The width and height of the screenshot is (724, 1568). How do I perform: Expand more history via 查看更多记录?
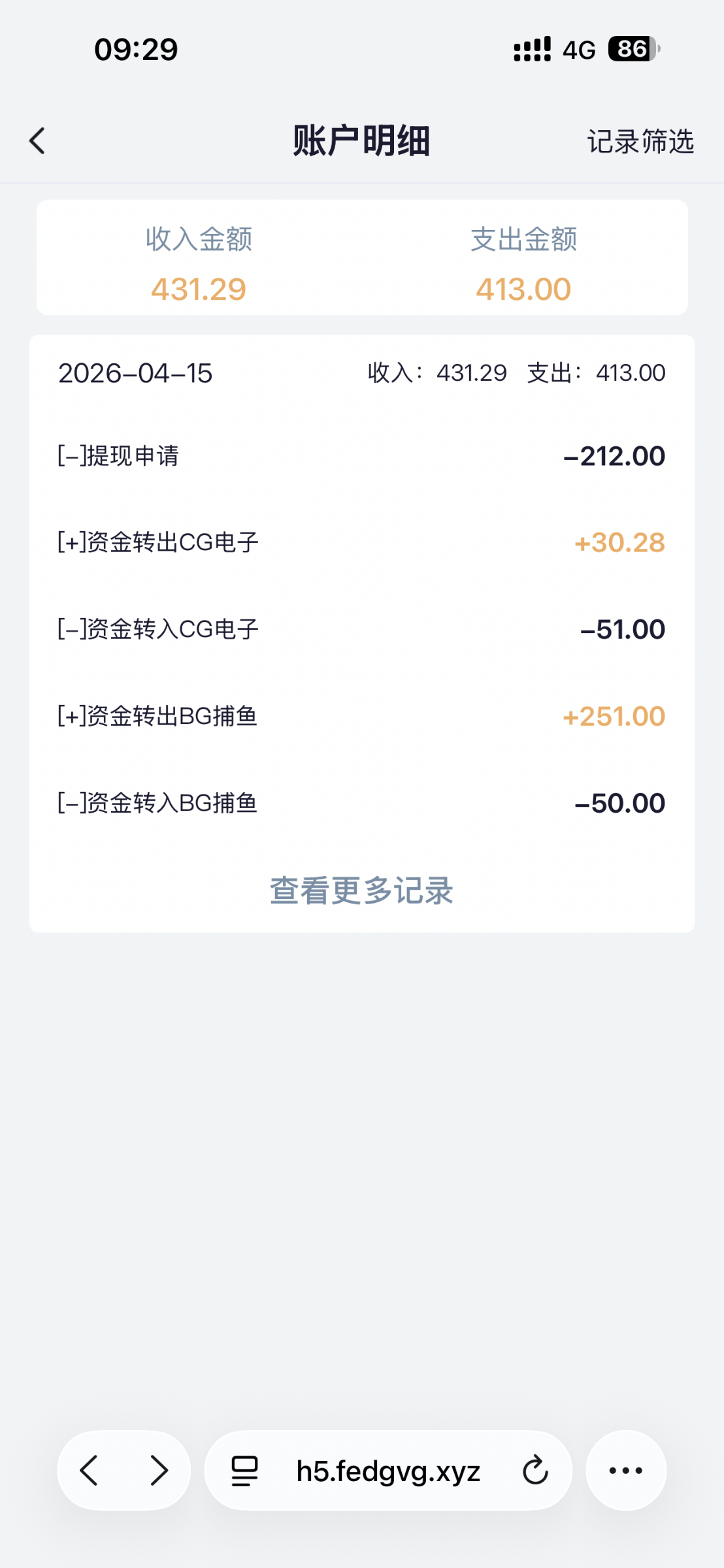coord(361,889)
